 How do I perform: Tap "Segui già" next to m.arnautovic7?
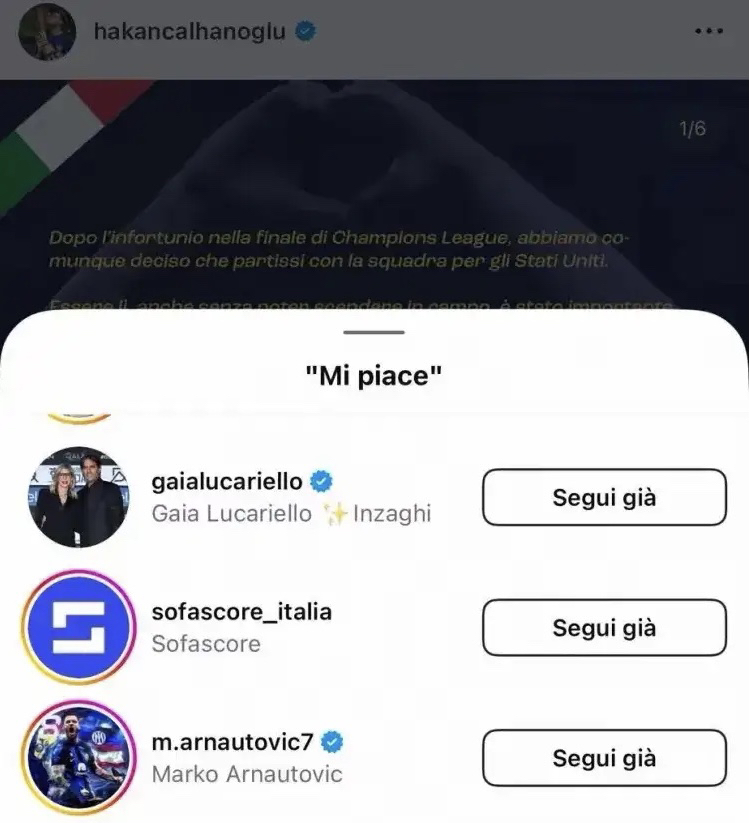click(x=604, y=758)
